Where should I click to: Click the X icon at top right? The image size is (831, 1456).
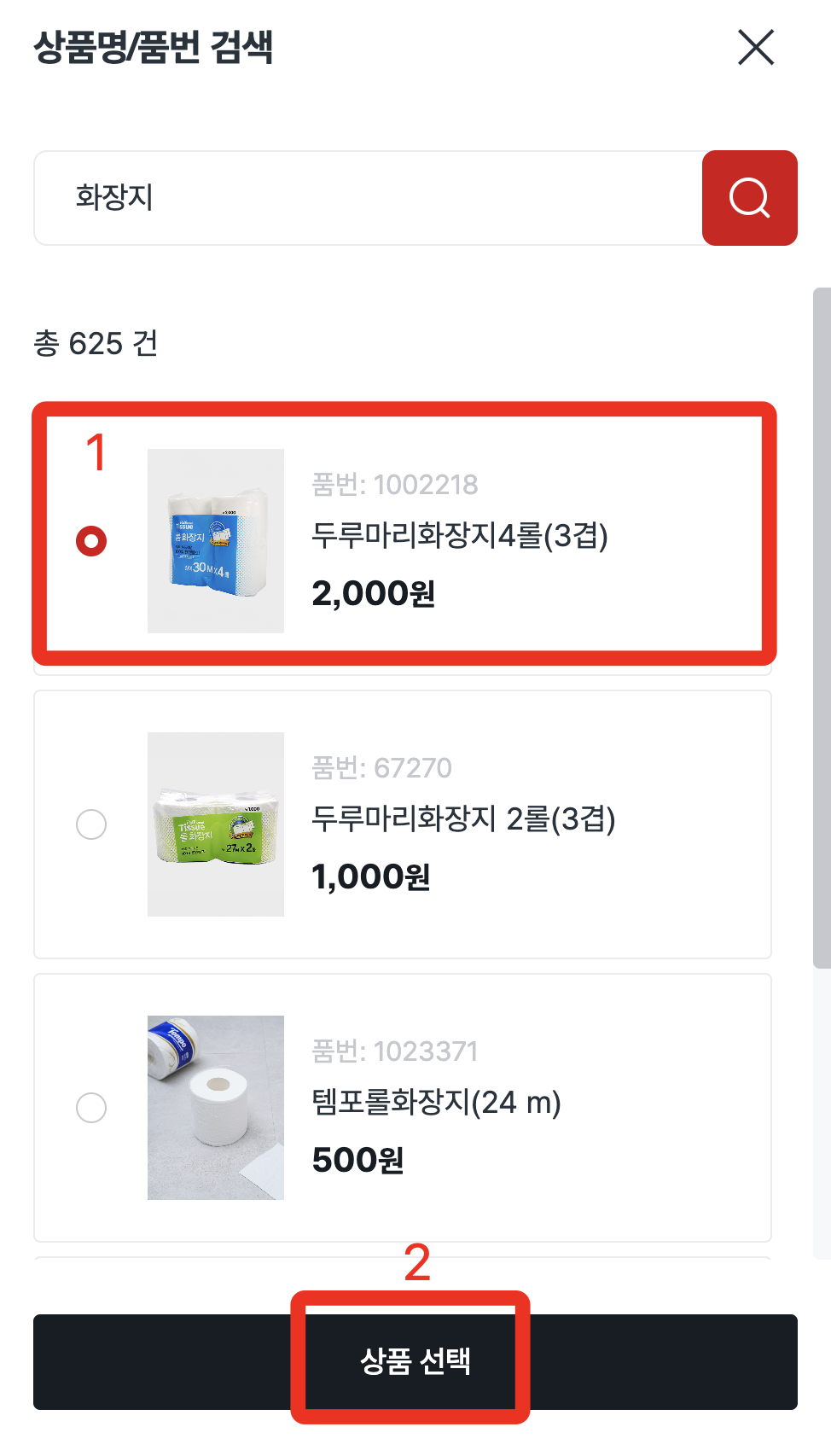coord(756,49)
